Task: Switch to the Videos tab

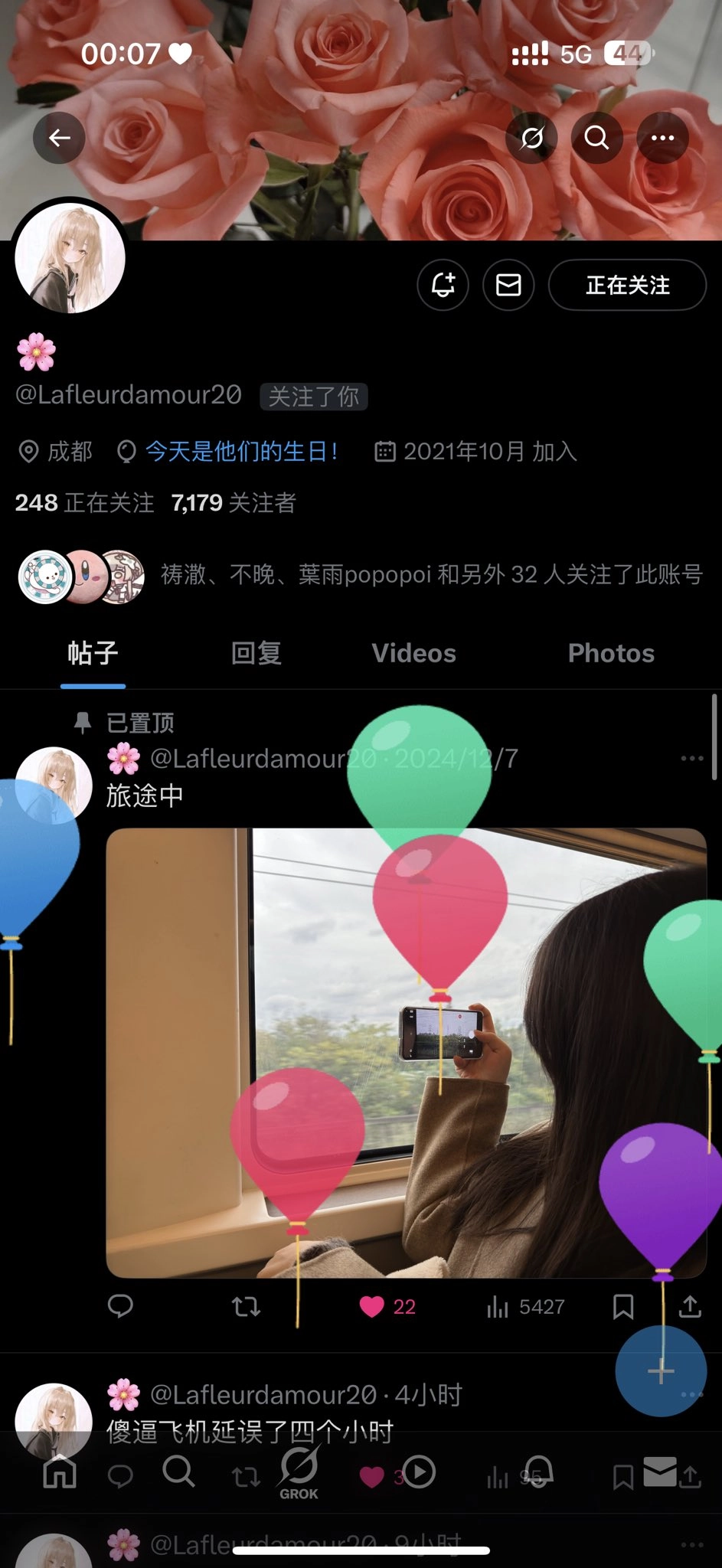Action: 413,653
